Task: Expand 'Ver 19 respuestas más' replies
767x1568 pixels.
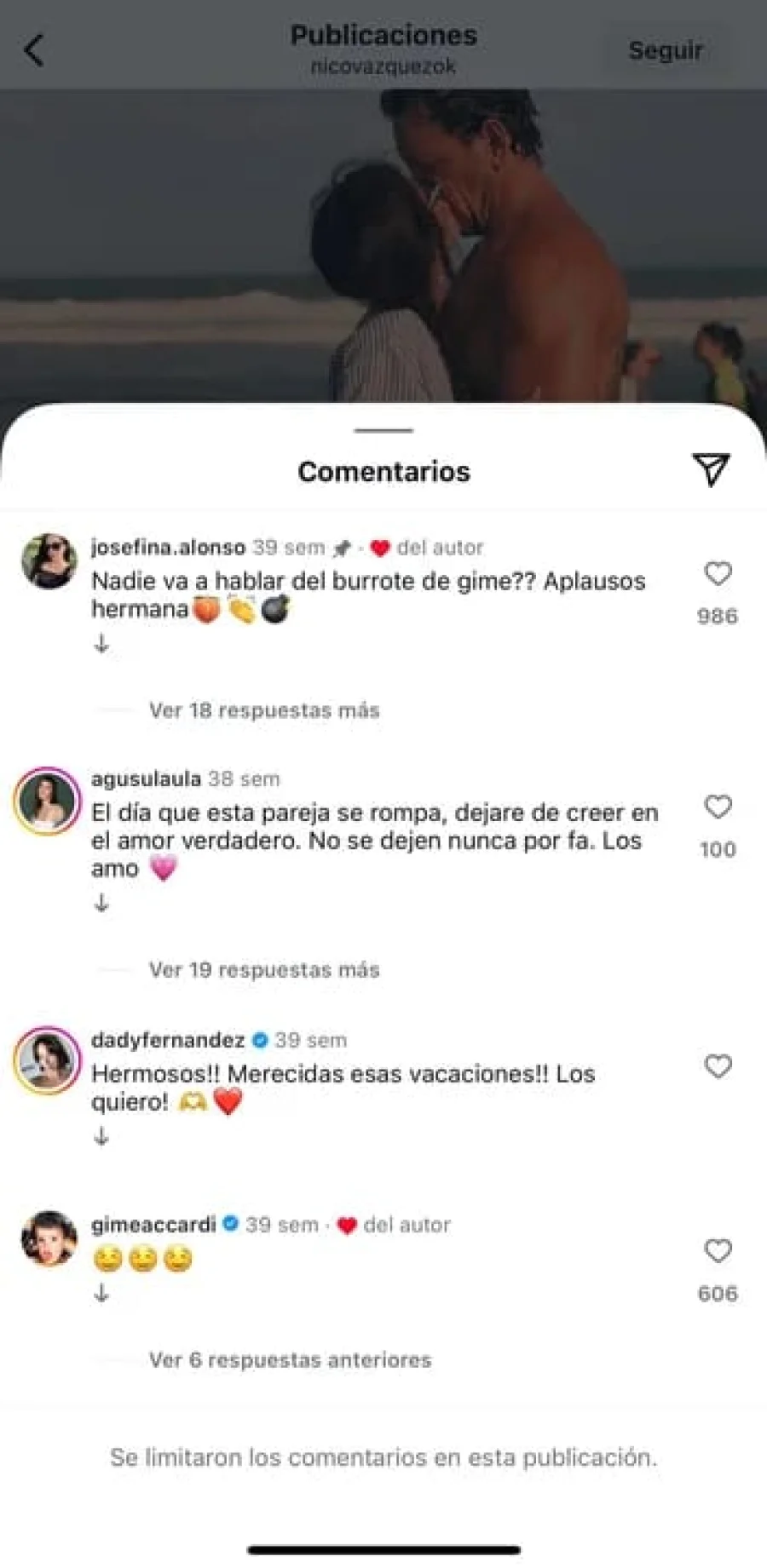Action: [x=264, y=969]
